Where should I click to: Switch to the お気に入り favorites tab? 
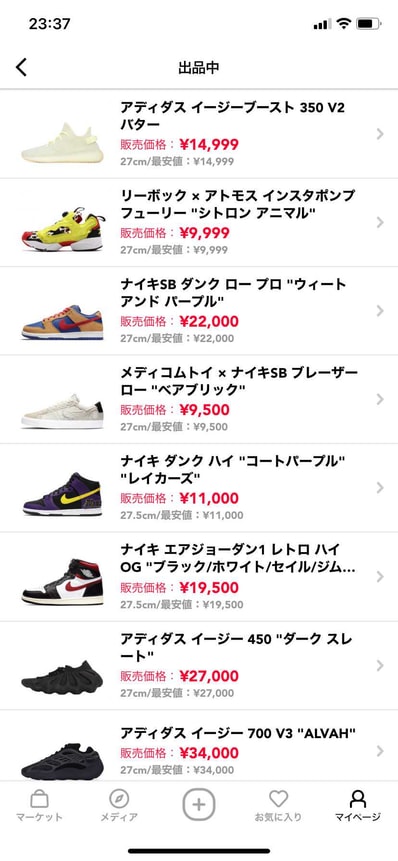click(x=278, y=806)
